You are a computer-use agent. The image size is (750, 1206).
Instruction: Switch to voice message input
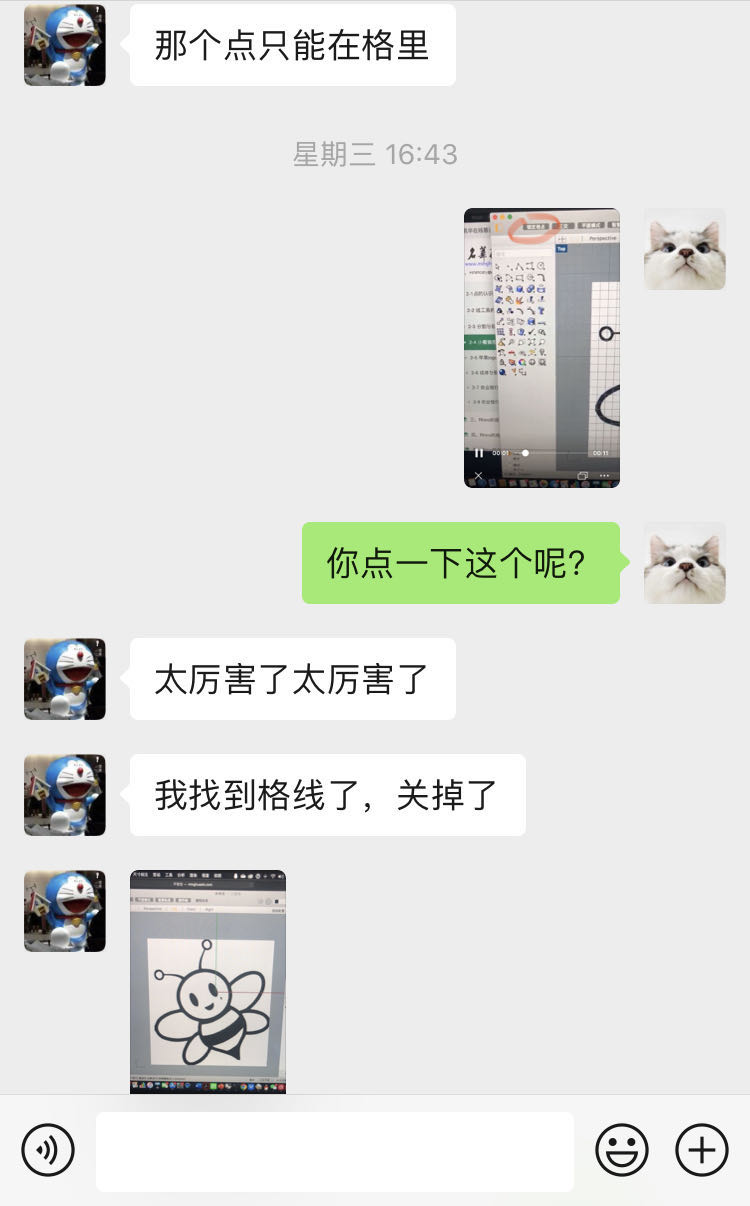point(48,1150)
